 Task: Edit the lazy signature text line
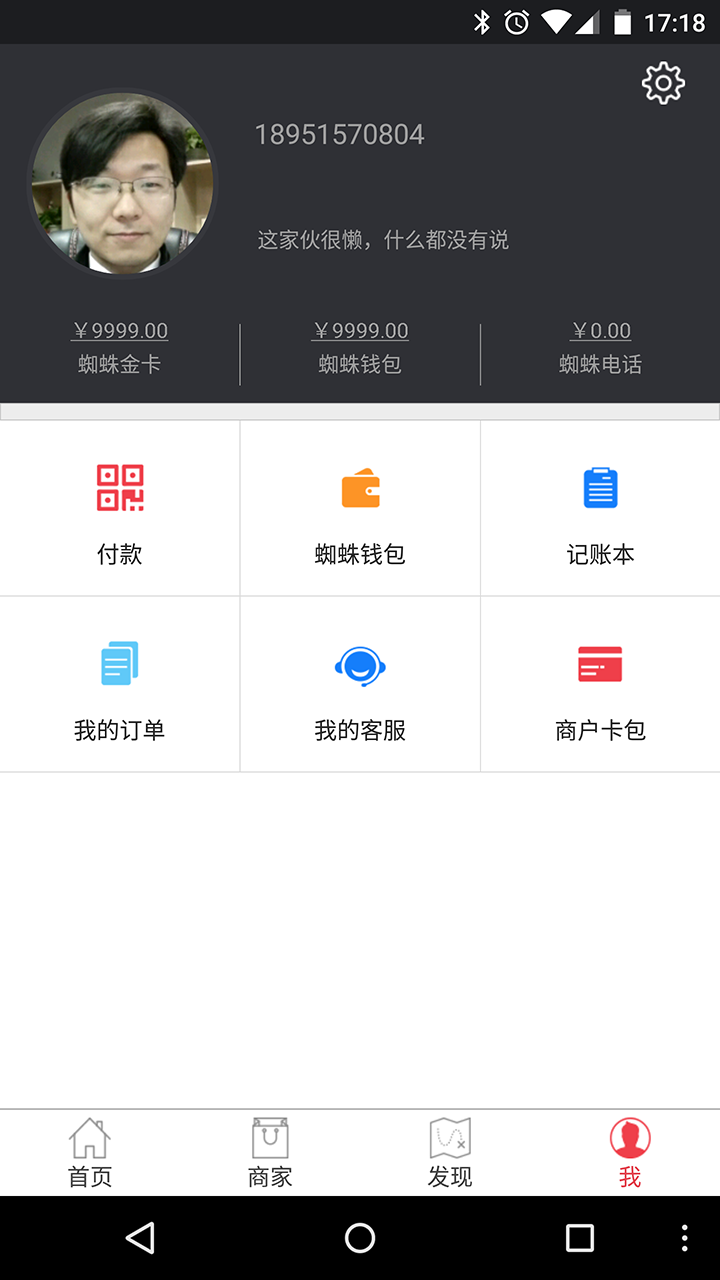point(383,240)
